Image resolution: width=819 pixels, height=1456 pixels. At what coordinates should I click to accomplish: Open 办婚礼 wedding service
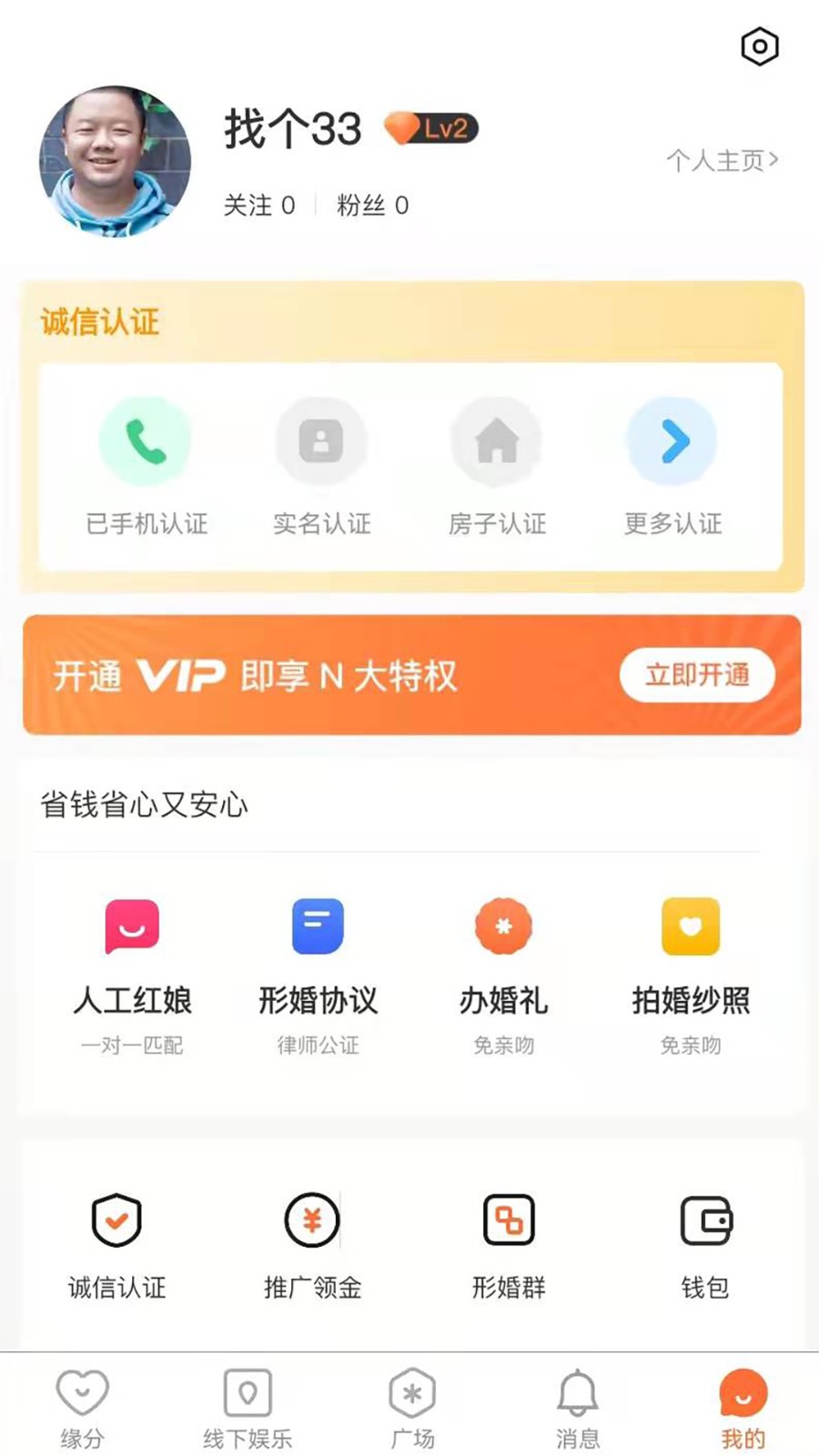(503, 926)
